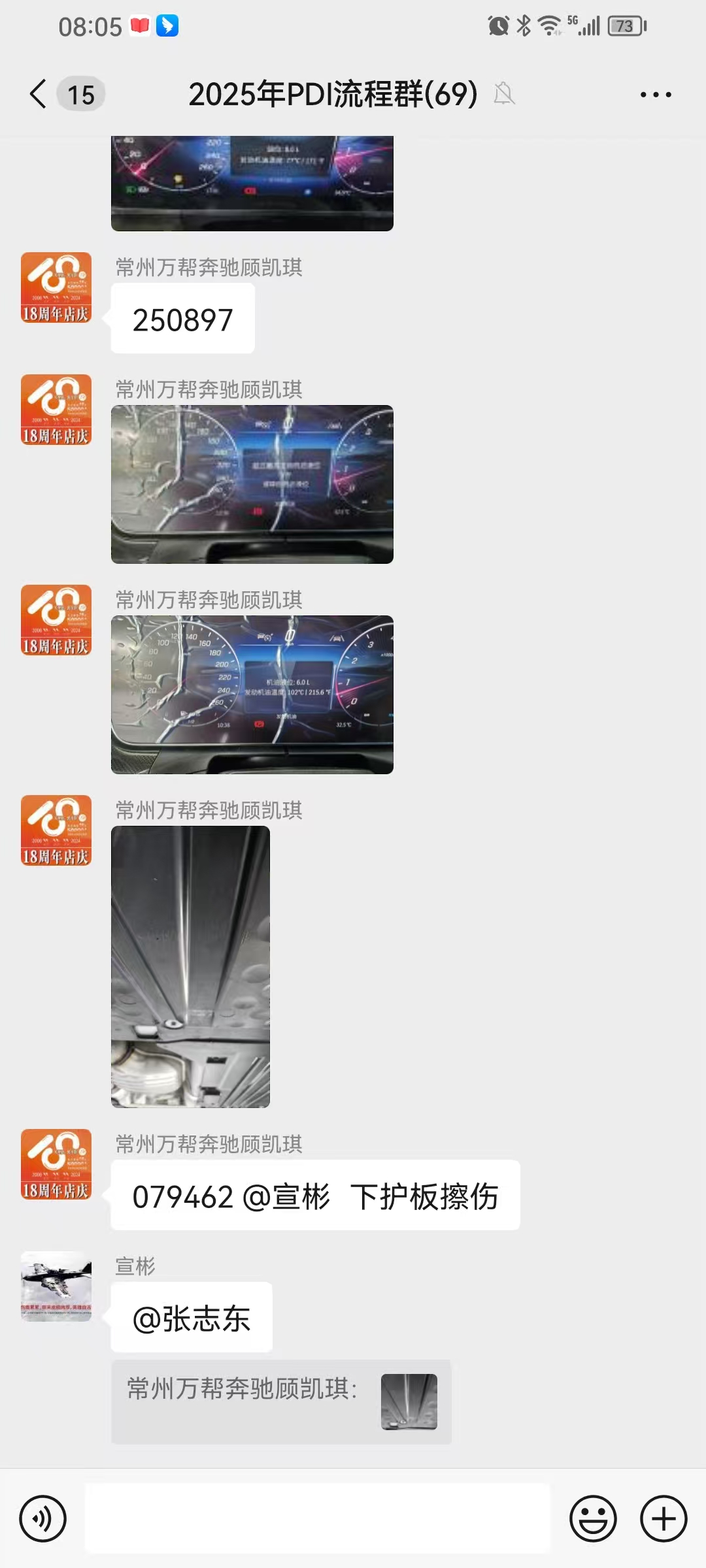This screenshot has height=1568, width=706.
Task: View the undercarriage photo message
Action: [190, 966]
